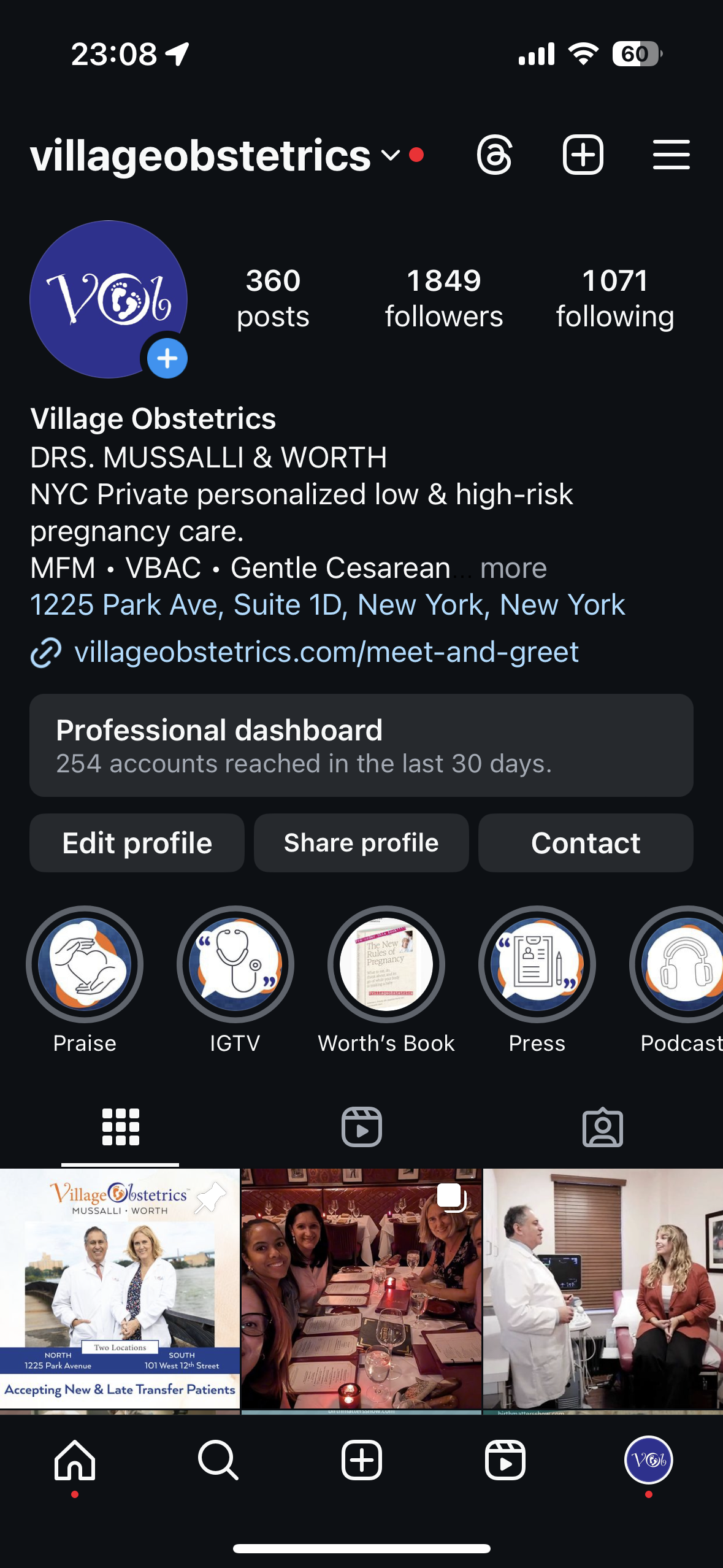Open the Professional dashboard
Screen dimensions: 723x1568
[361, 745]
